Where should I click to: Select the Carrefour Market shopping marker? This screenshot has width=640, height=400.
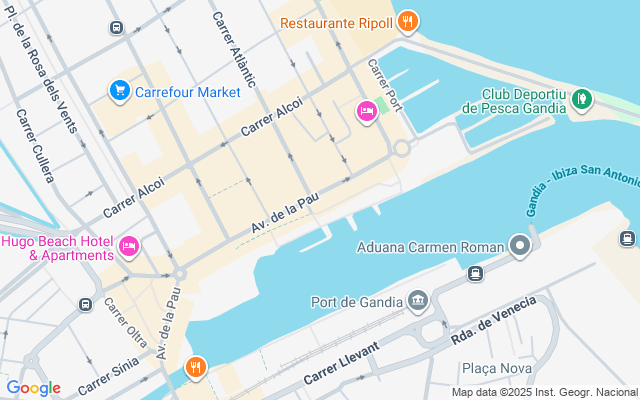coord(120,91)
